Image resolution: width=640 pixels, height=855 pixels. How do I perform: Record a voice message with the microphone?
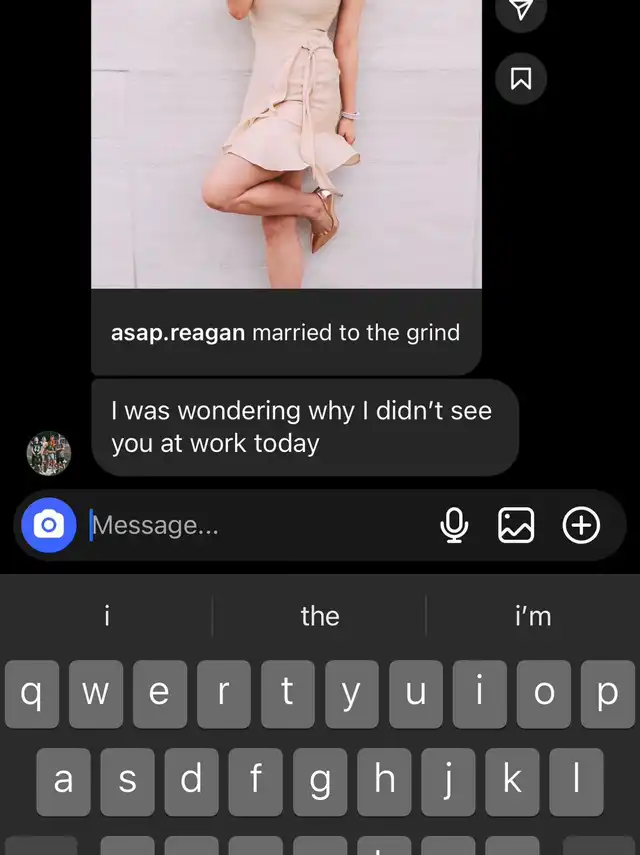[x=454, y=525]
